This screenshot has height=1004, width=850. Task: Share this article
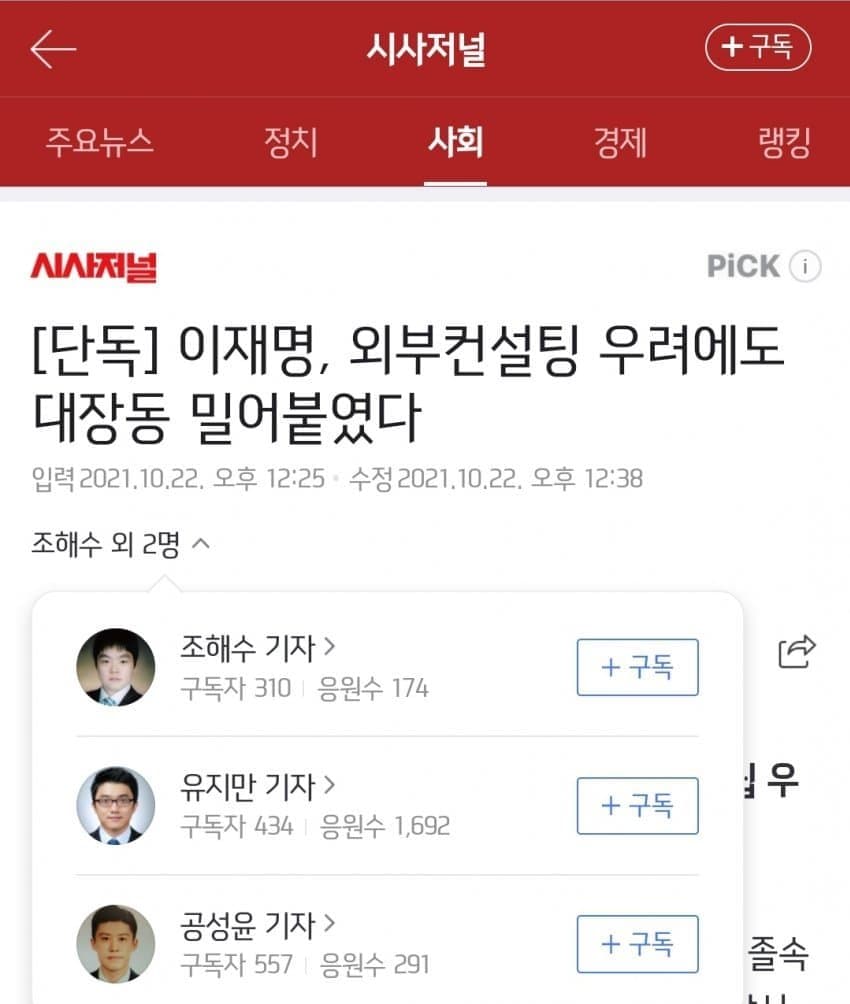(x=797, y=651)
